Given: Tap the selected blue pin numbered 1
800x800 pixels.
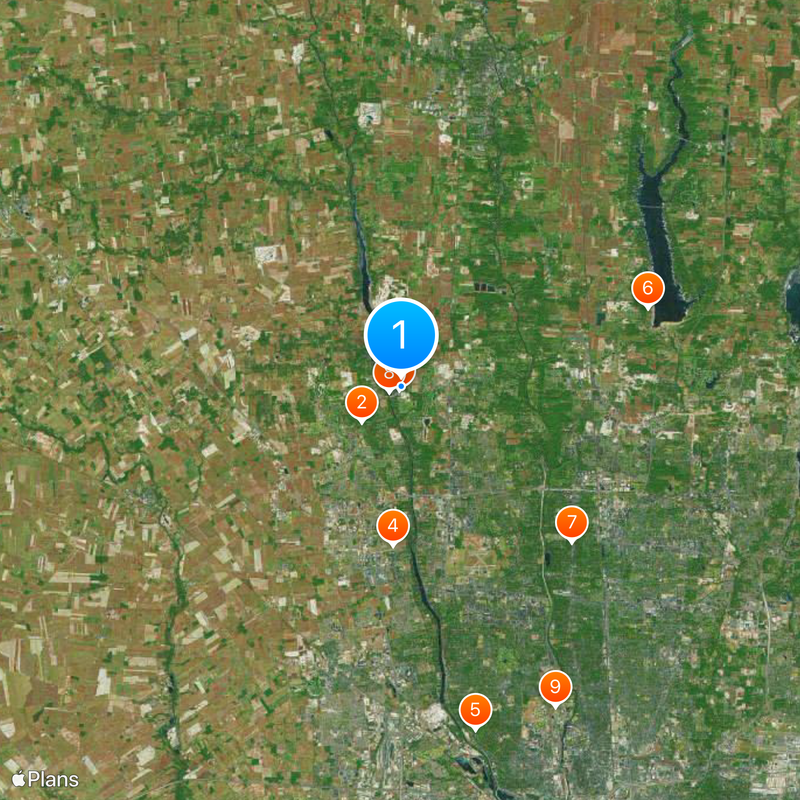Looking at the screenshot, I should [x=401, y=335].
